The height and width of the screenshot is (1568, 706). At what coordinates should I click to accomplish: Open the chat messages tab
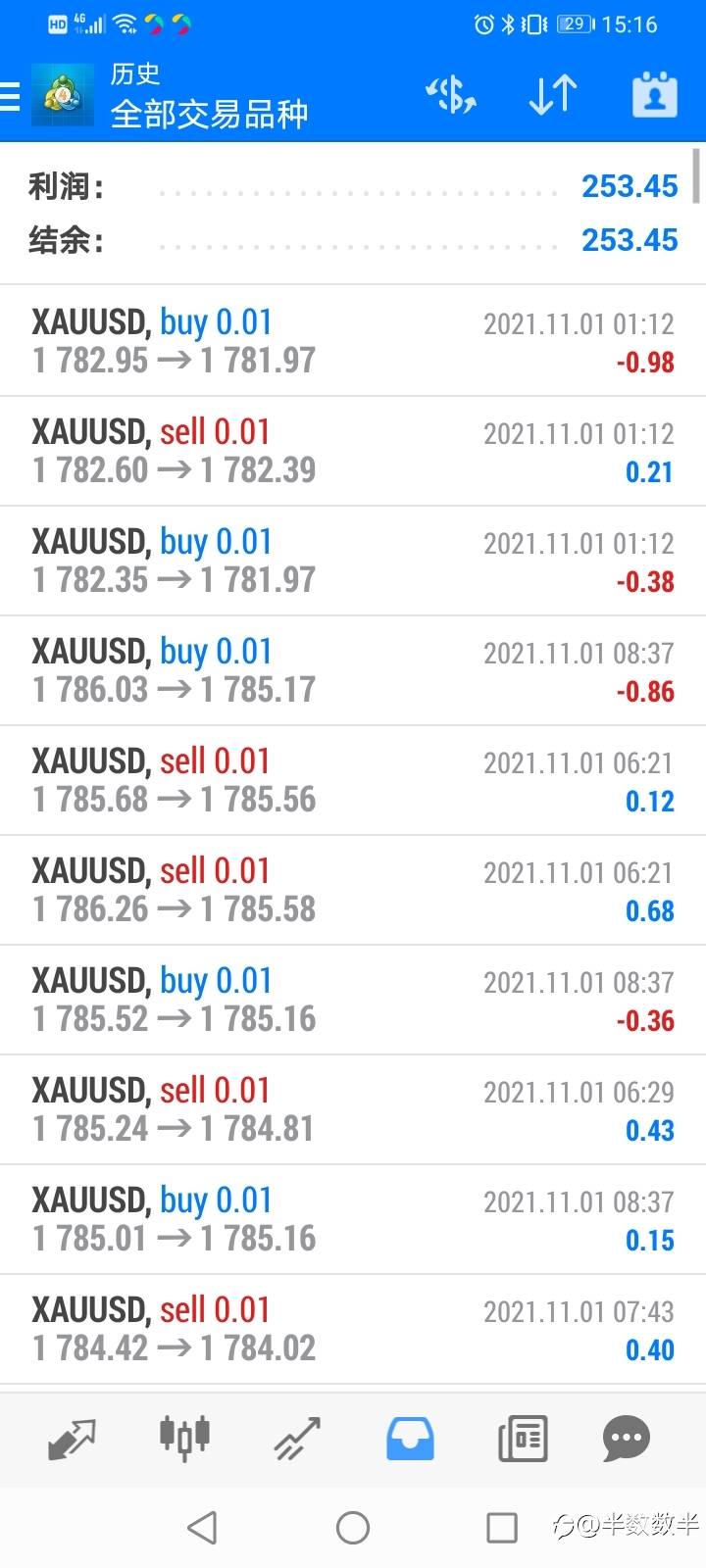pos(626,1439)
